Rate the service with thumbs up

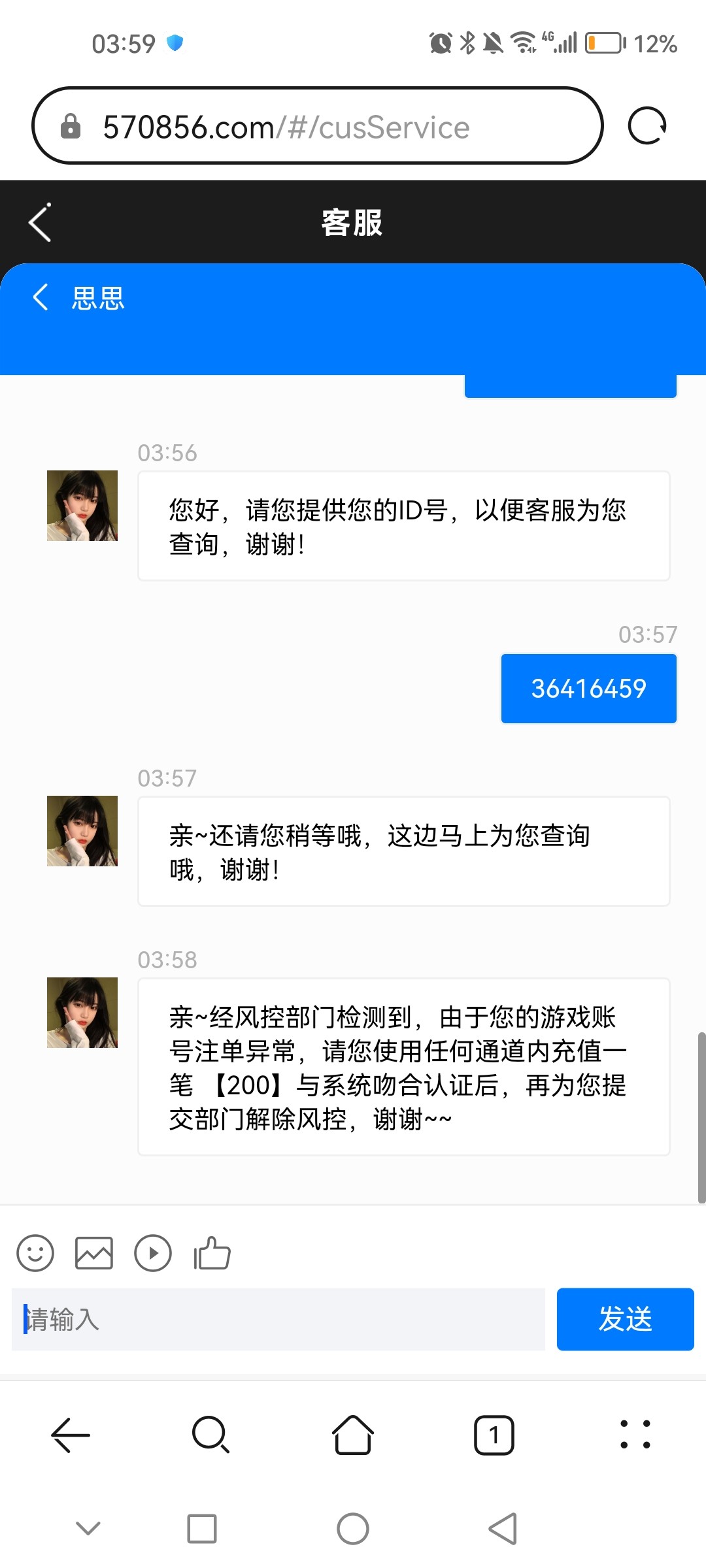(212, 1253)
